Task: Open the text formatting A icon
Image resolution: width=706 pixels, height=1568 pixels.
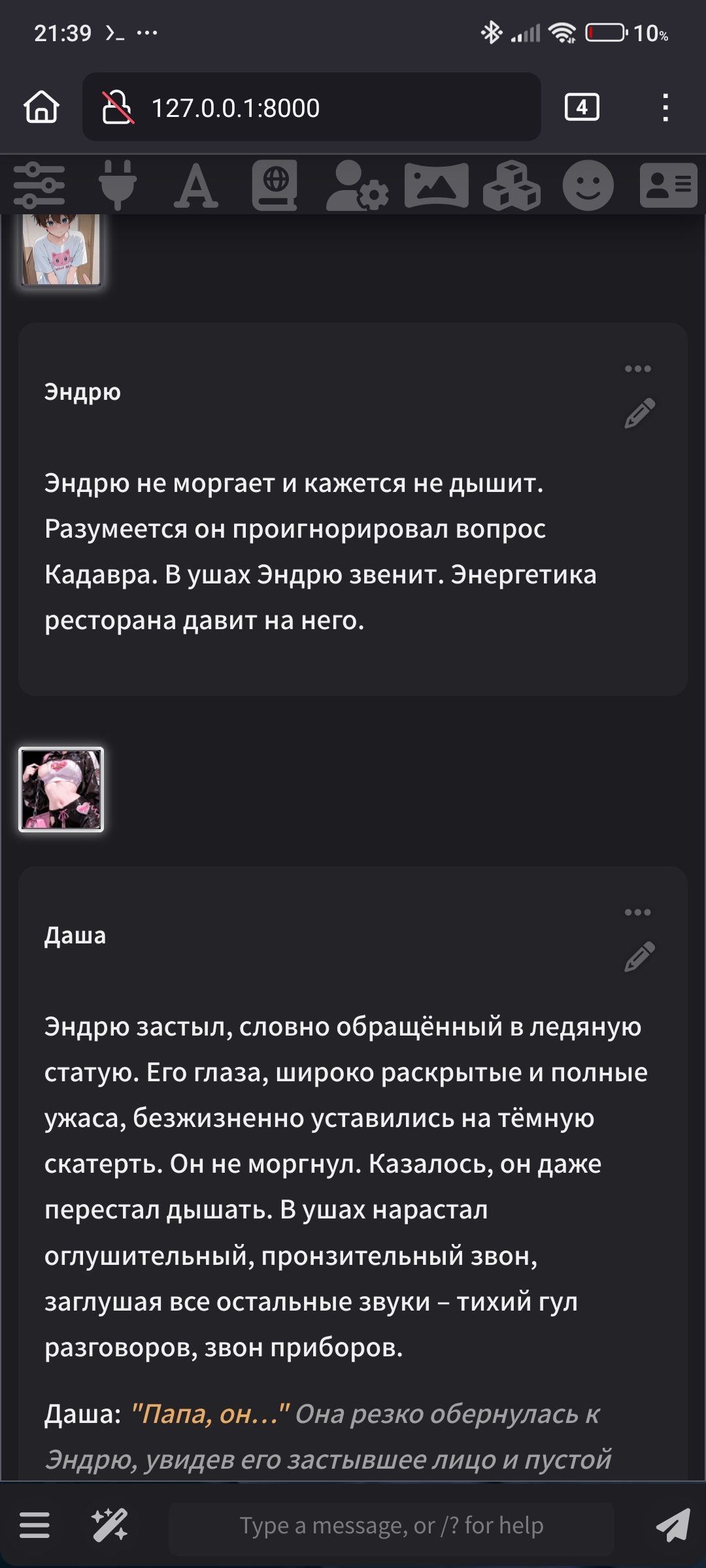Action: (196, 186)
